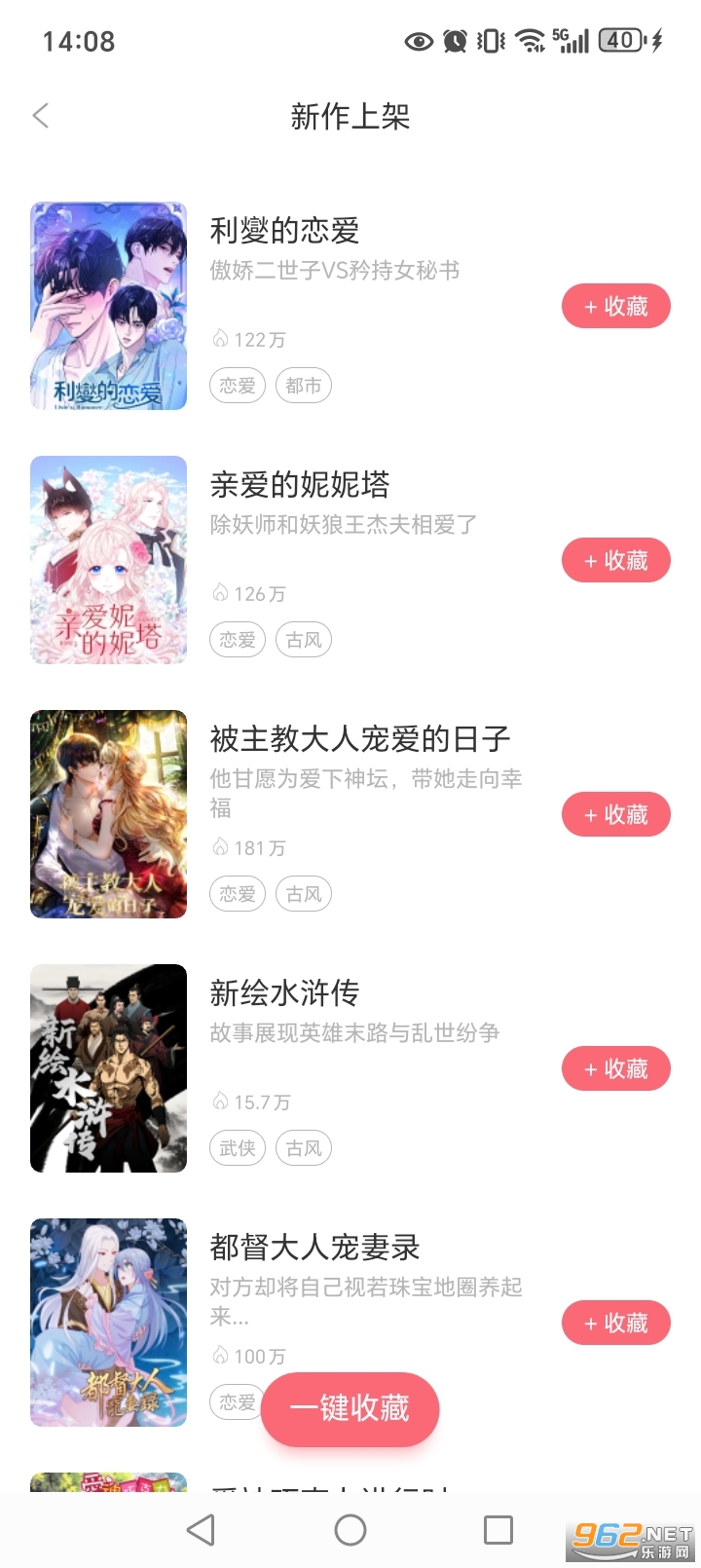This screenshot has width=701, height=1568.
Task: Tap the flame view-count icon showing 181万
Action: pyautogui.click(x=222, y=847)
